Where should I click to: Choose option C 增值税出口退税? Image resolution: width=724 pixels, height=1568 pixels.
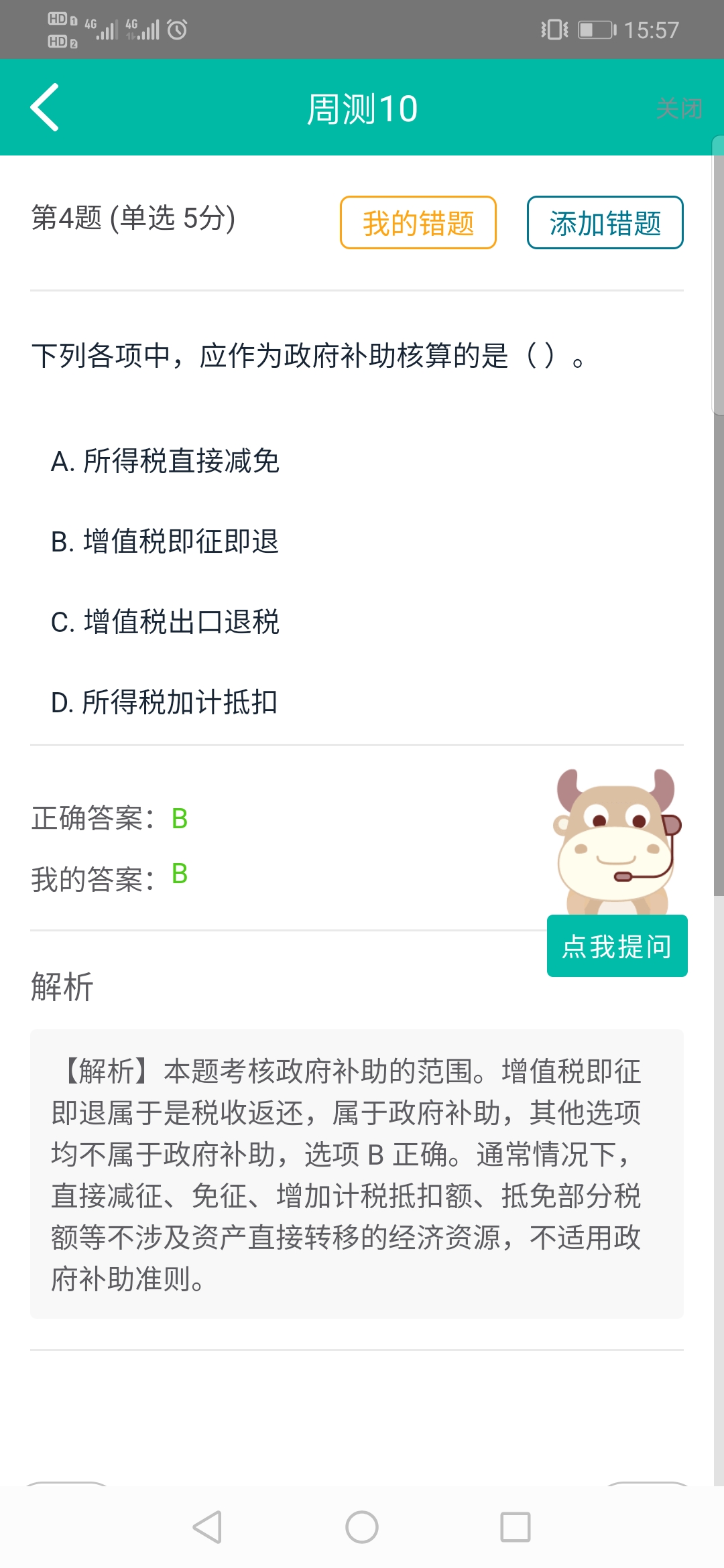click(x=165, y=622)
